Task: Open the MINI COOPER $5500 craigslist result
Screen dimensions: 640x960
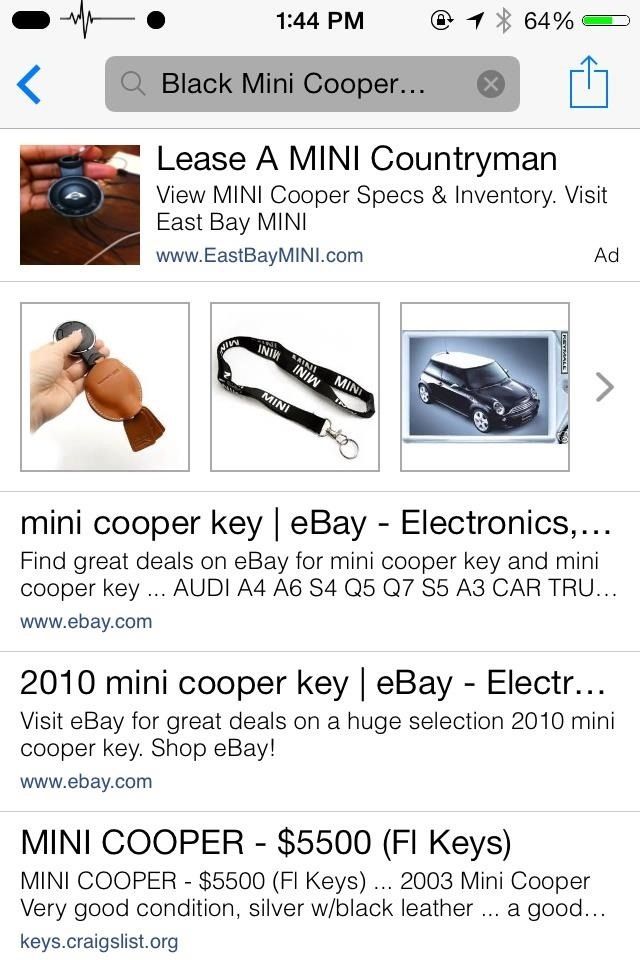Action: tap(265, 843)
